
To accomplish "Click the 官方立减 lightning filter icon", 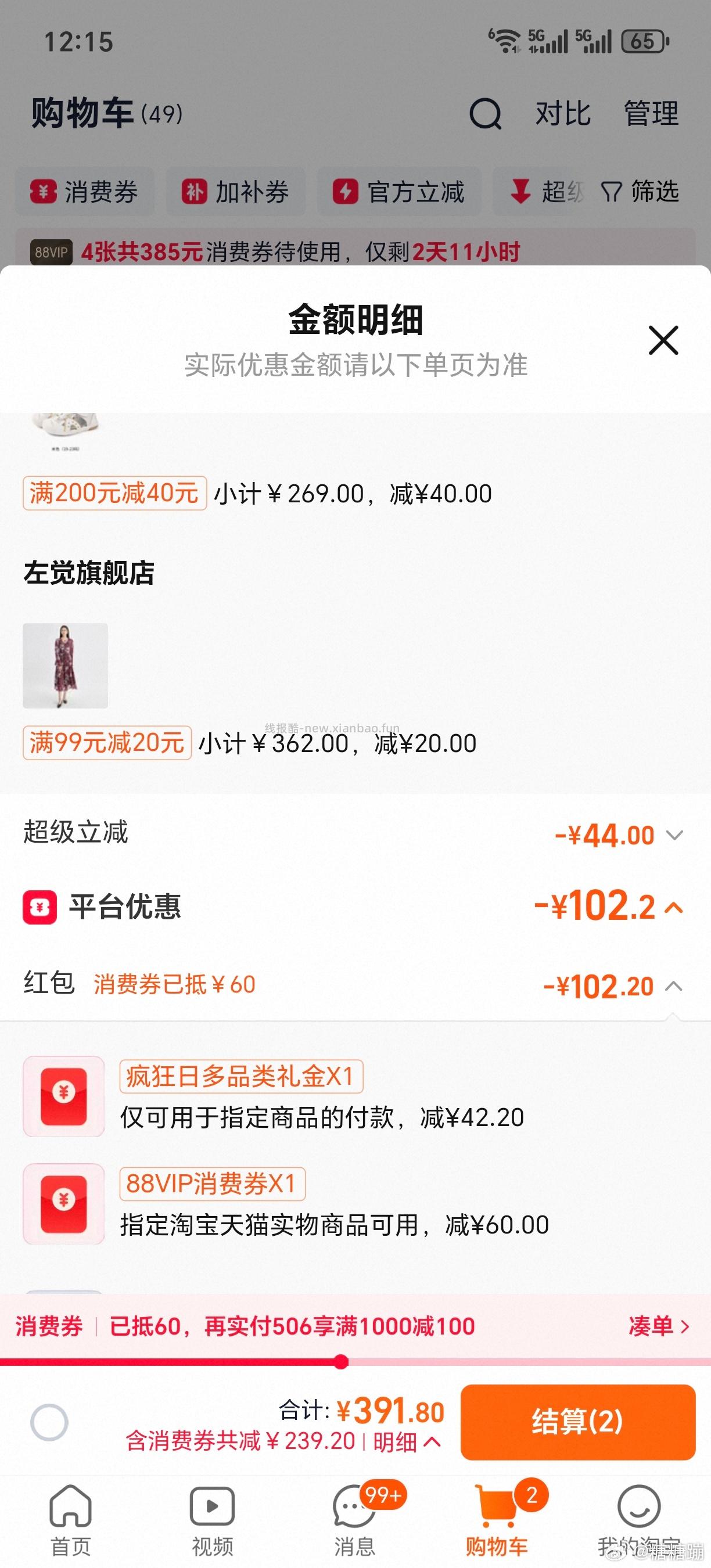I will 346,192.
